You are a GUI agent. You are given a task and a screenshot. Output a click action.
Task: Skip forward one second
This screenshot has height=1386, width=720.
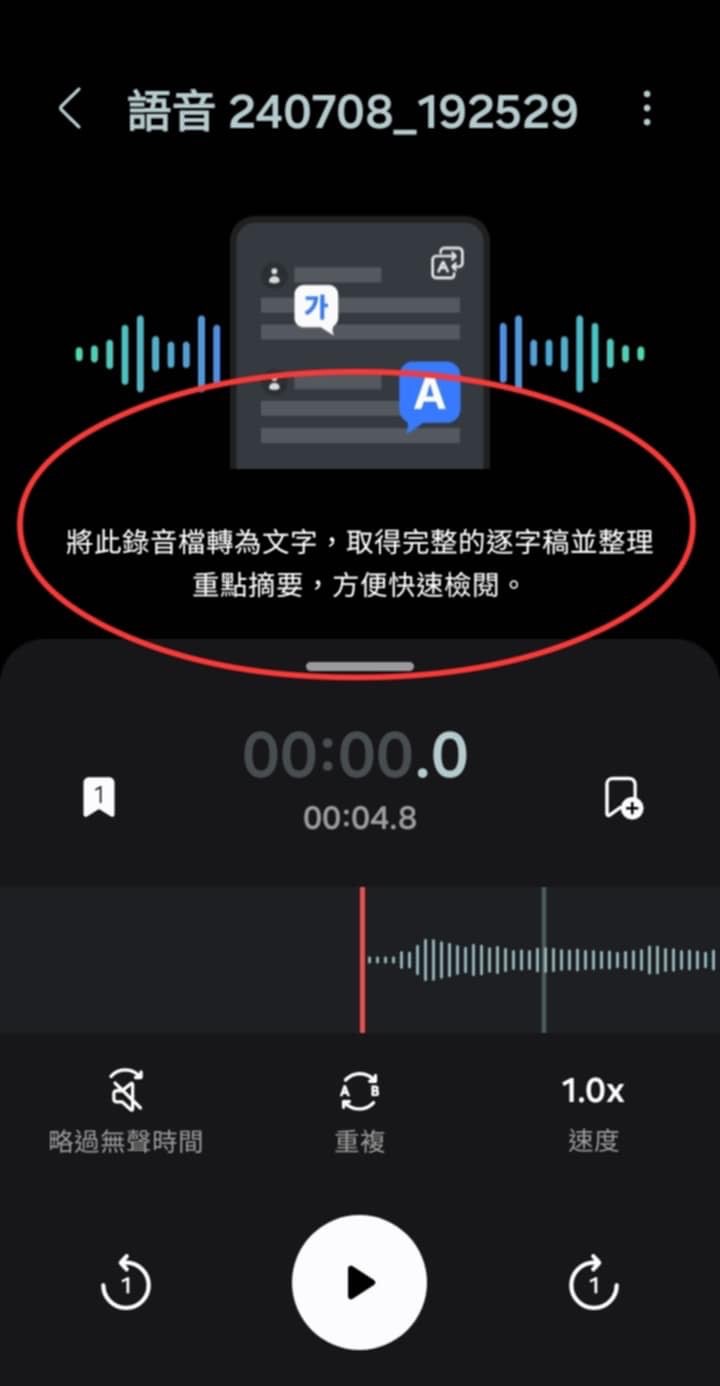pos(593,1283)
